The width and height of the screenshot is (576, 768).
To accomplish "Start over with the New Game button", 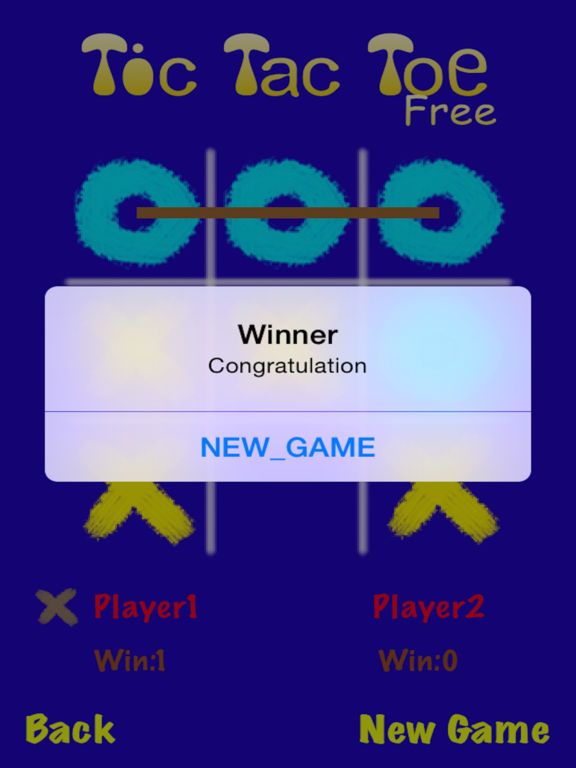I will (x=454, y=729).
